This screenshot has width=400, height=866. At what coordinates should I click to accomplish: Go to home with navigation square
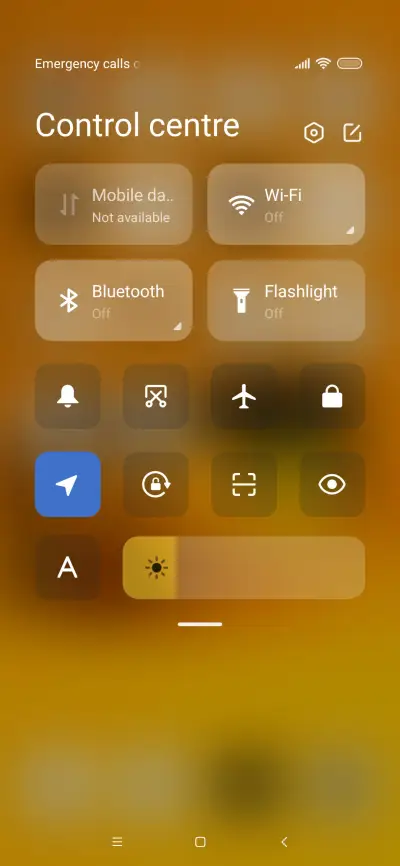200,842
